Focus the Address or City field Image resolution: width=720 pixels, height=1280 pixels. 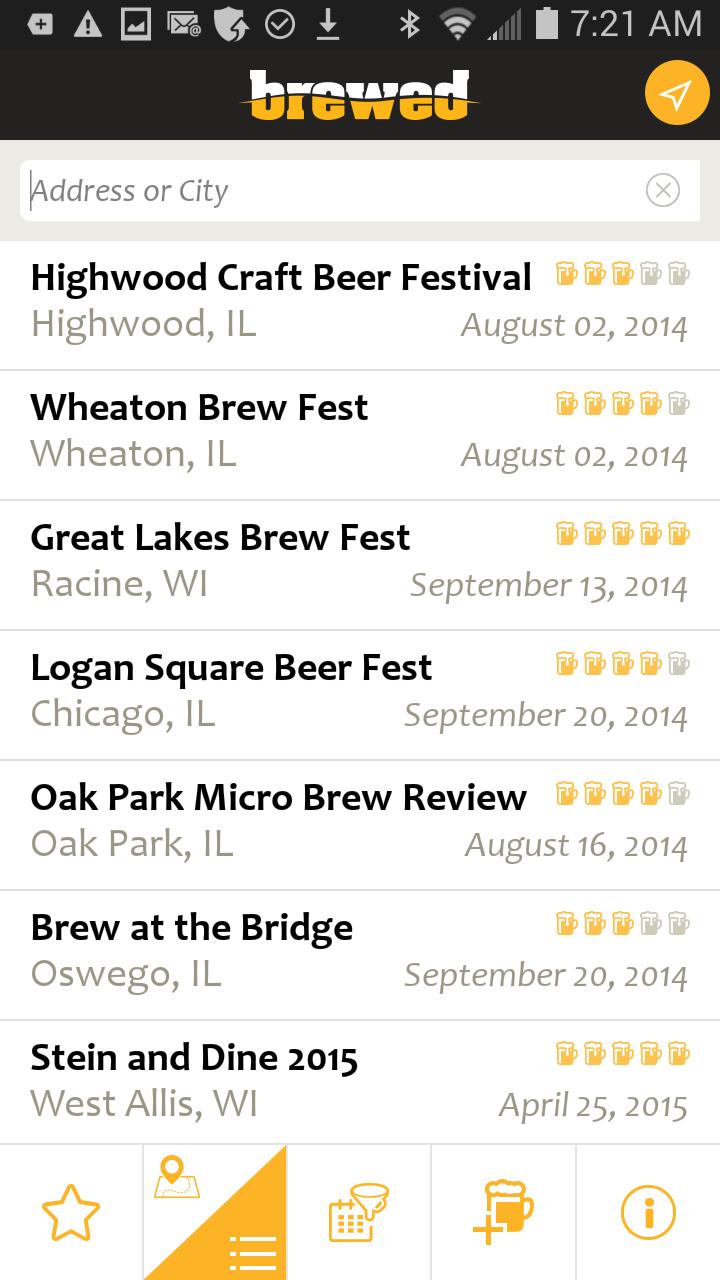[330, 190]
